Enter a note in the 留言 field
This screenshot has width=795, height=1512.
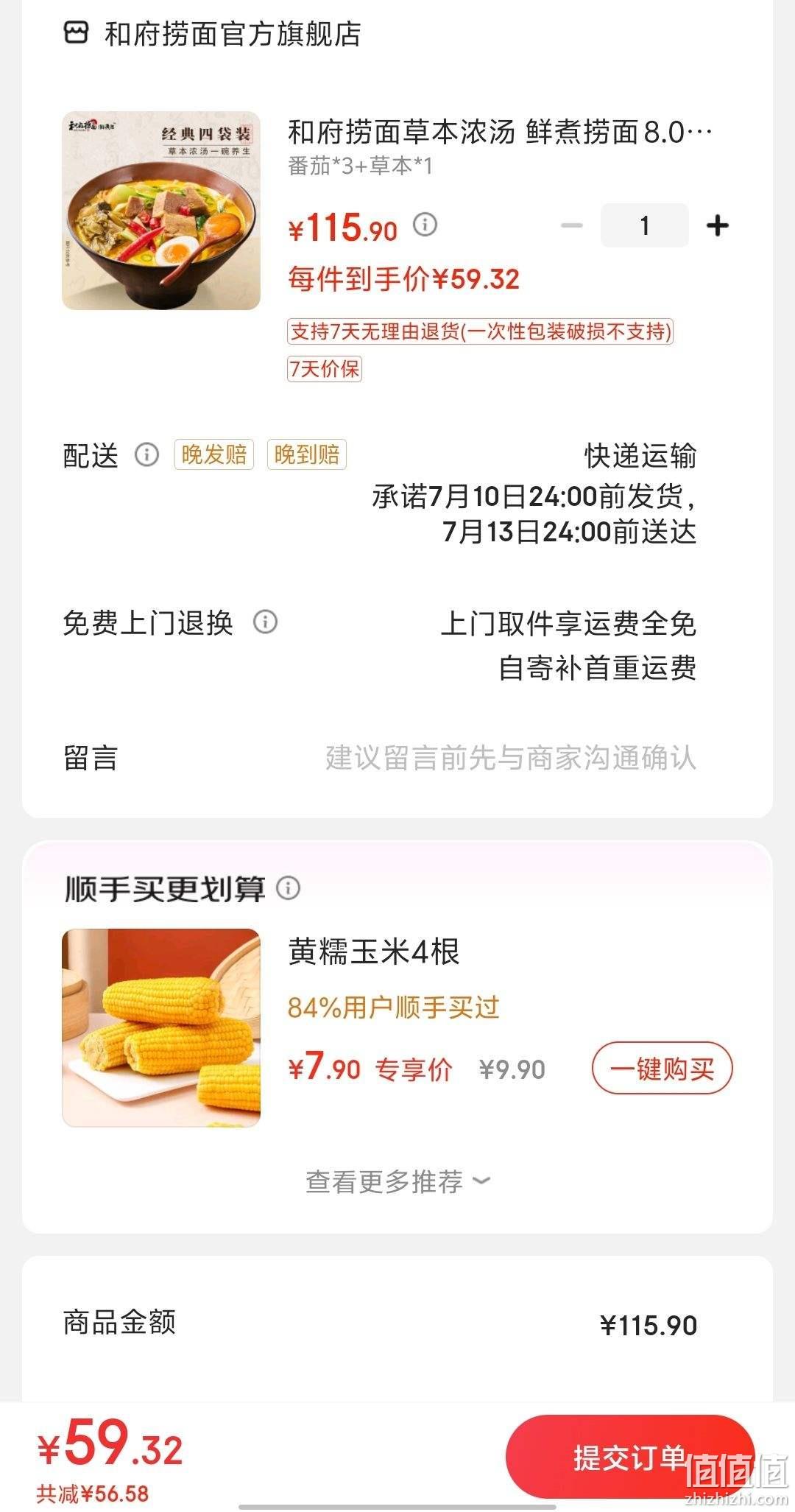pyautogui.click(x=380, y=758)
